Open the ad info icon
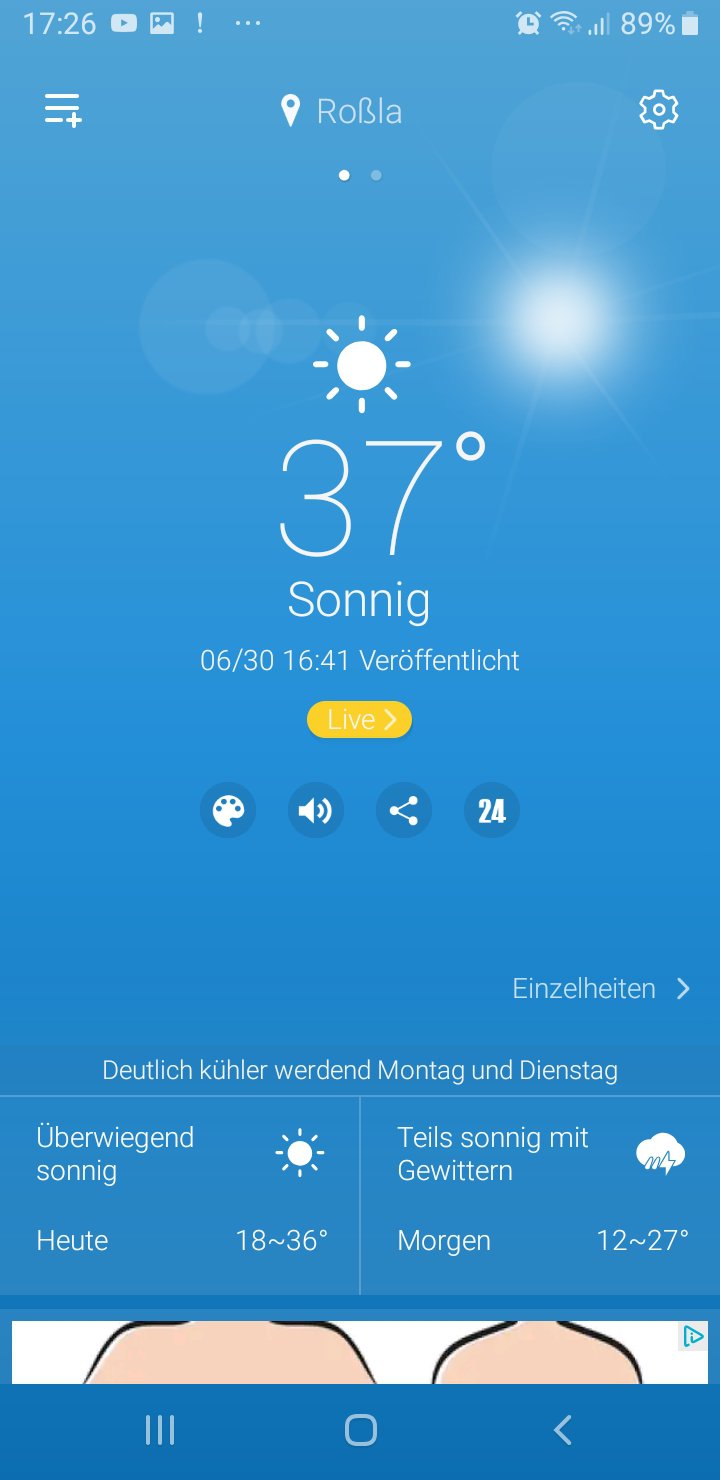This screenshot has height=1480, width=720. click(x=692, y=1336)
